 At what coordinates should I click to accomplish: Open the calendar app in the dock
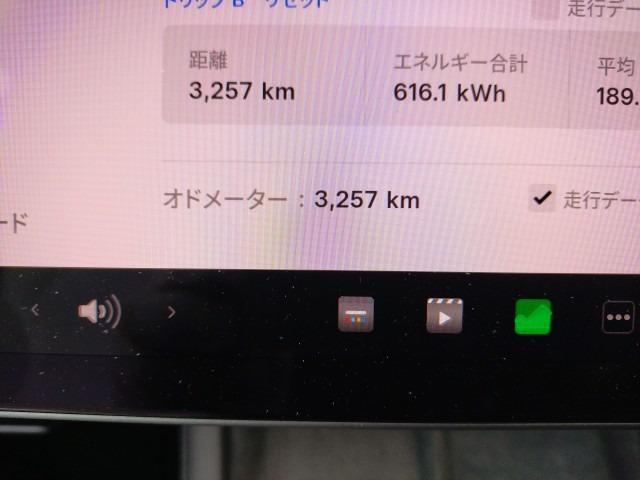click(x=356, y=314)
